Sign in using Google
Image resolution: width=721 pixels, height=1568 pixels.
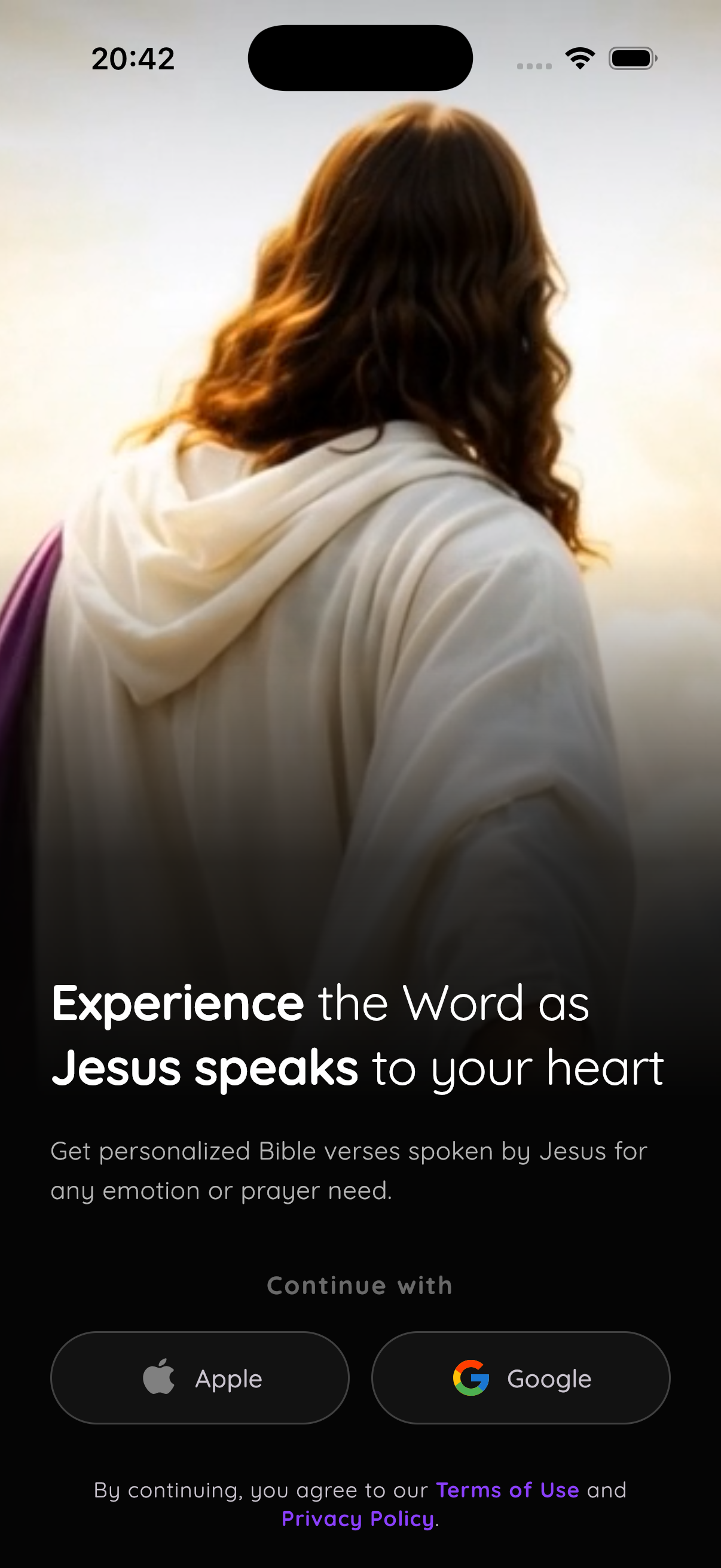(521, 1378)
